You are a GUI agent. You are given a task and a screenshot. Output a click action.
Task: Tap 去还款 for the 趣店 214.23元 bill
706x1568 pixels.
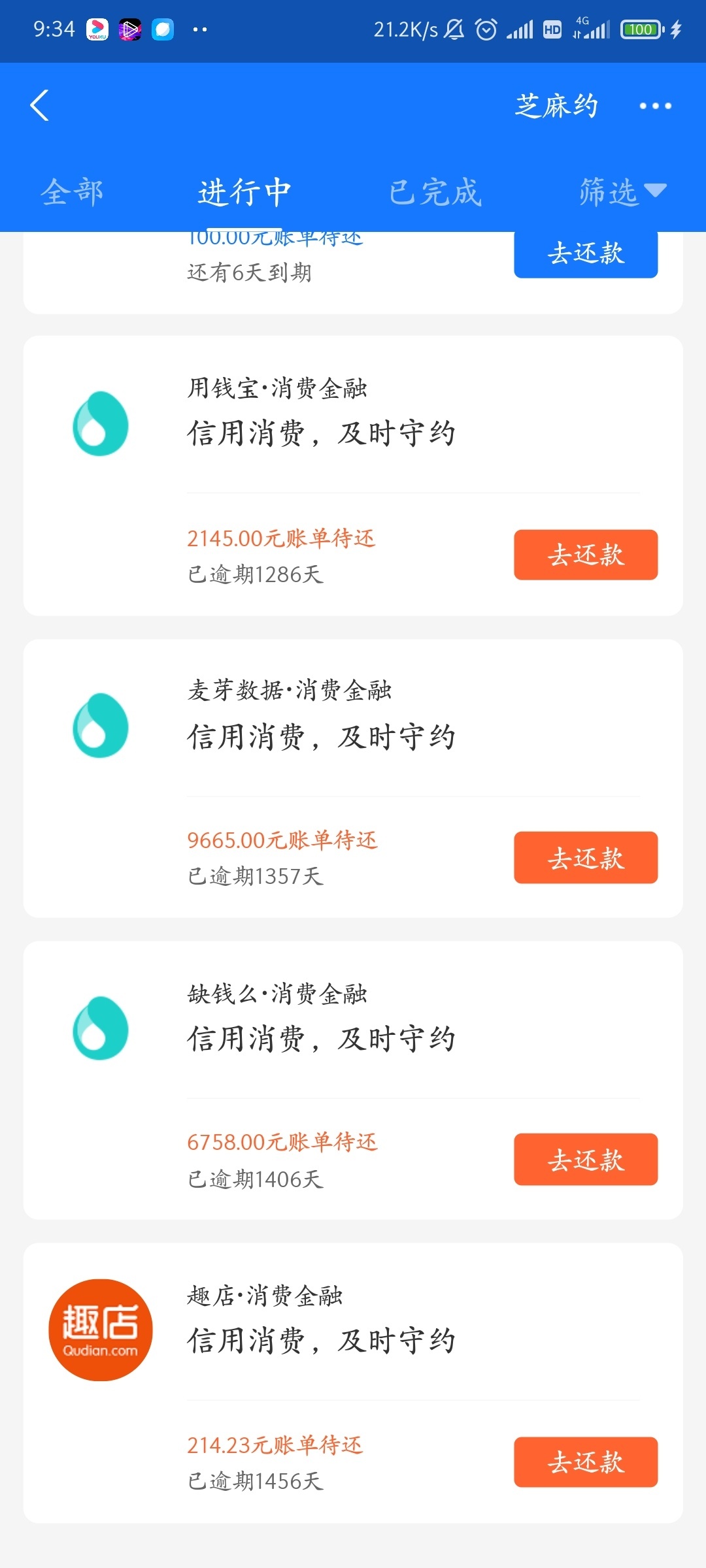pos(586,1462)
